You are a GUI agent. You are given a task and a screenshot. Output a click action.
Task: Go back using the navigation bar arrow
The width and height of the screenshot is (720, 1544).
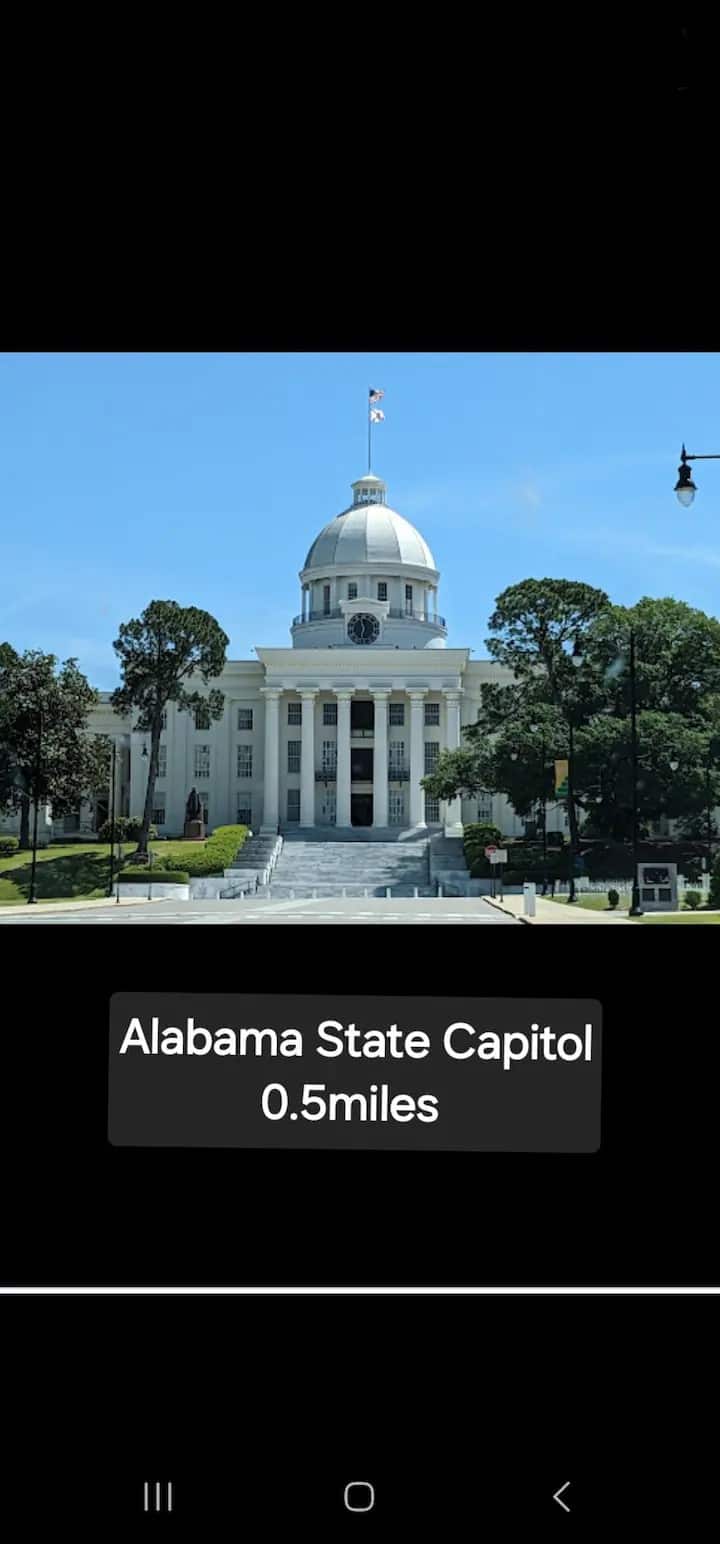coord(561,1497)
